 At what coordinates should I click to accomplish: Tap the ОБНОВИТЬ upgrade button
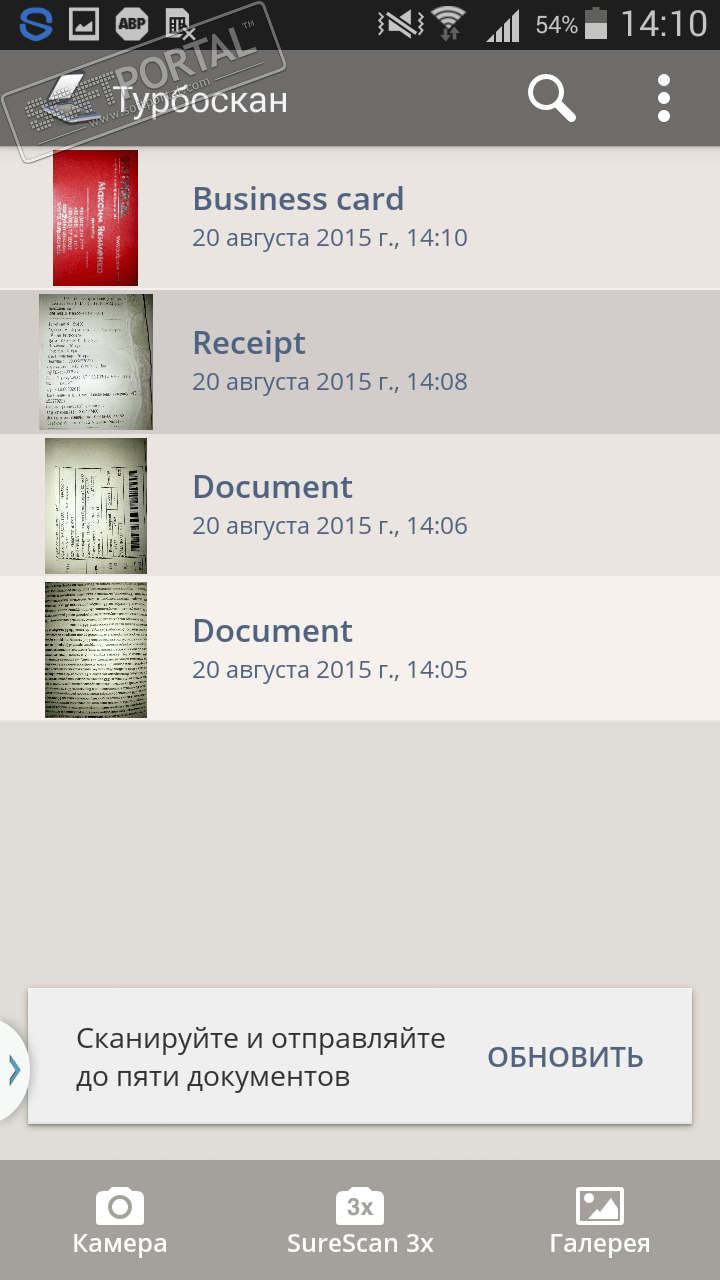[x=565, y=1057]
